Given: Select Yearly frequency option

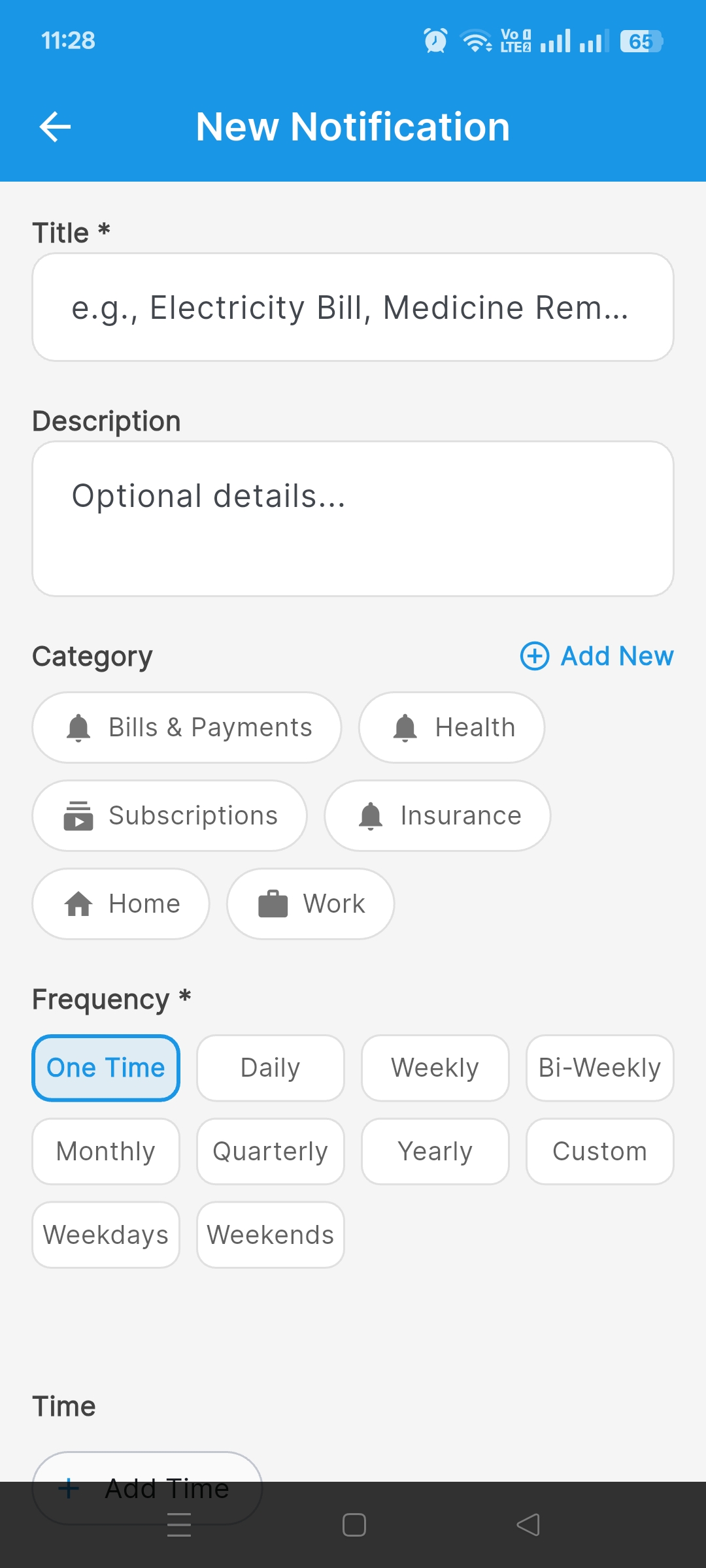Looking at the screenshot, I should pyautogui.click(x=435, y=1151).
